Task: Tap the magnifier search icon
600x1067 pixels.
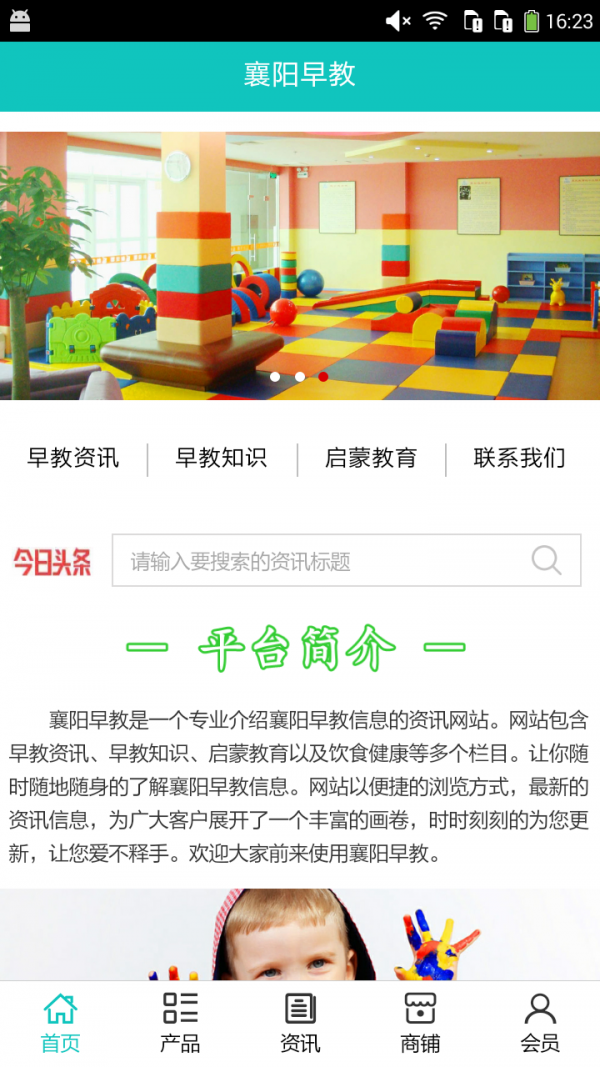Action: click(546, 560)
